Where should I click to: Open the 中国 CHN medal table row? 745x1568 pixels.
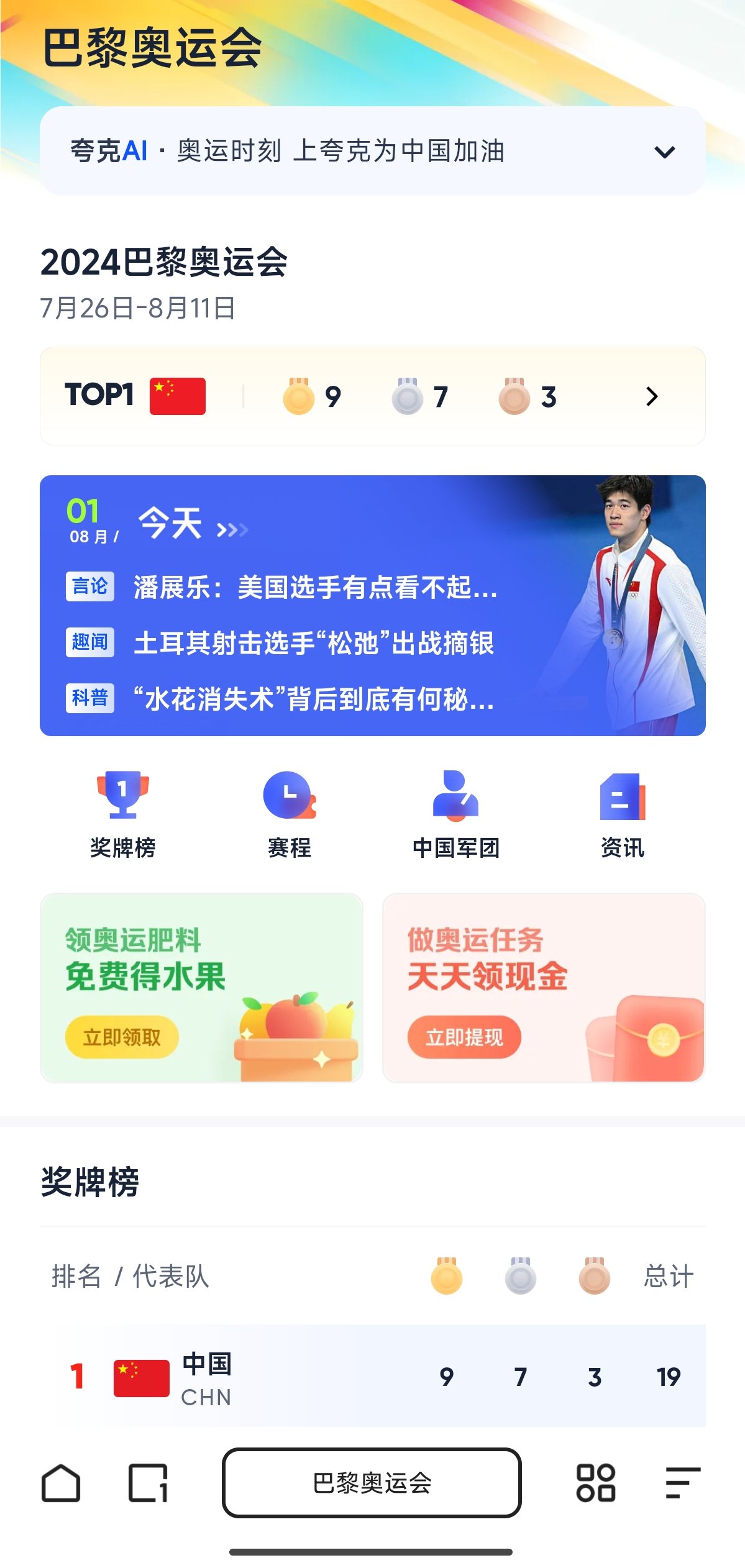tap(372, 1376)
